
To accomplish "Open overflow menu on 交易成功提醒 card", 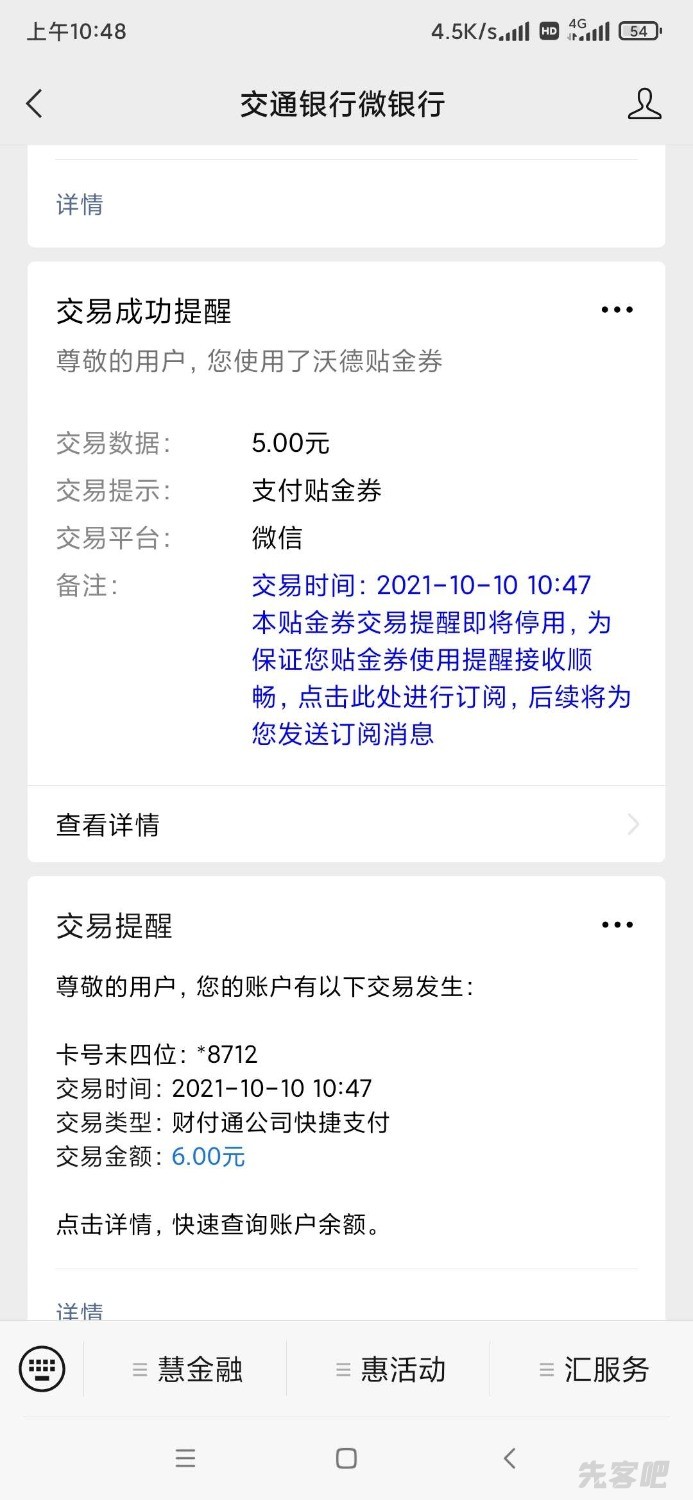I will [617, 310].
